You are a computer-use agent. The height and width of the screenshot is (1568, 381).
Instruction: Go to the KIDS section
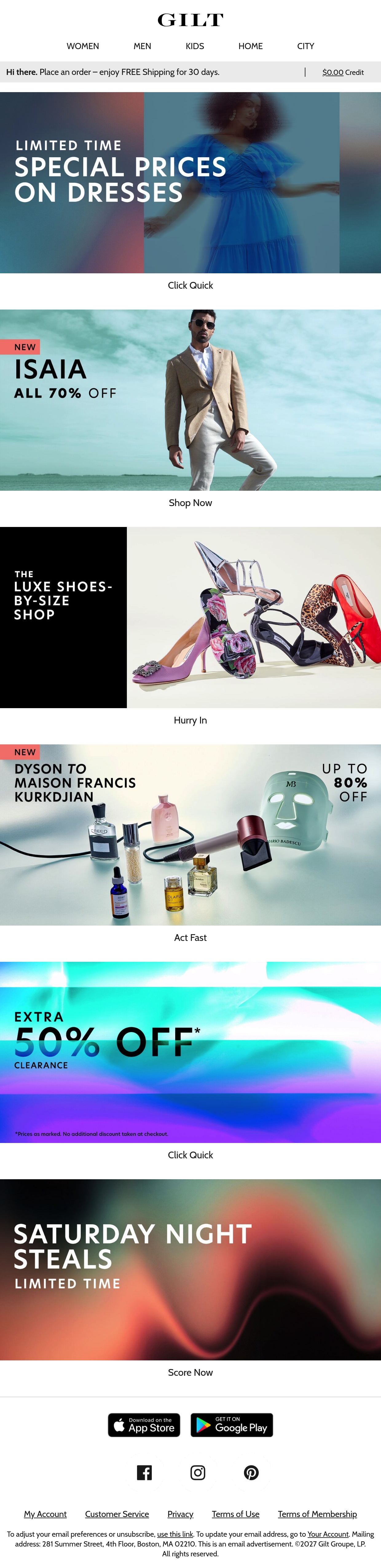click(195, 46)
